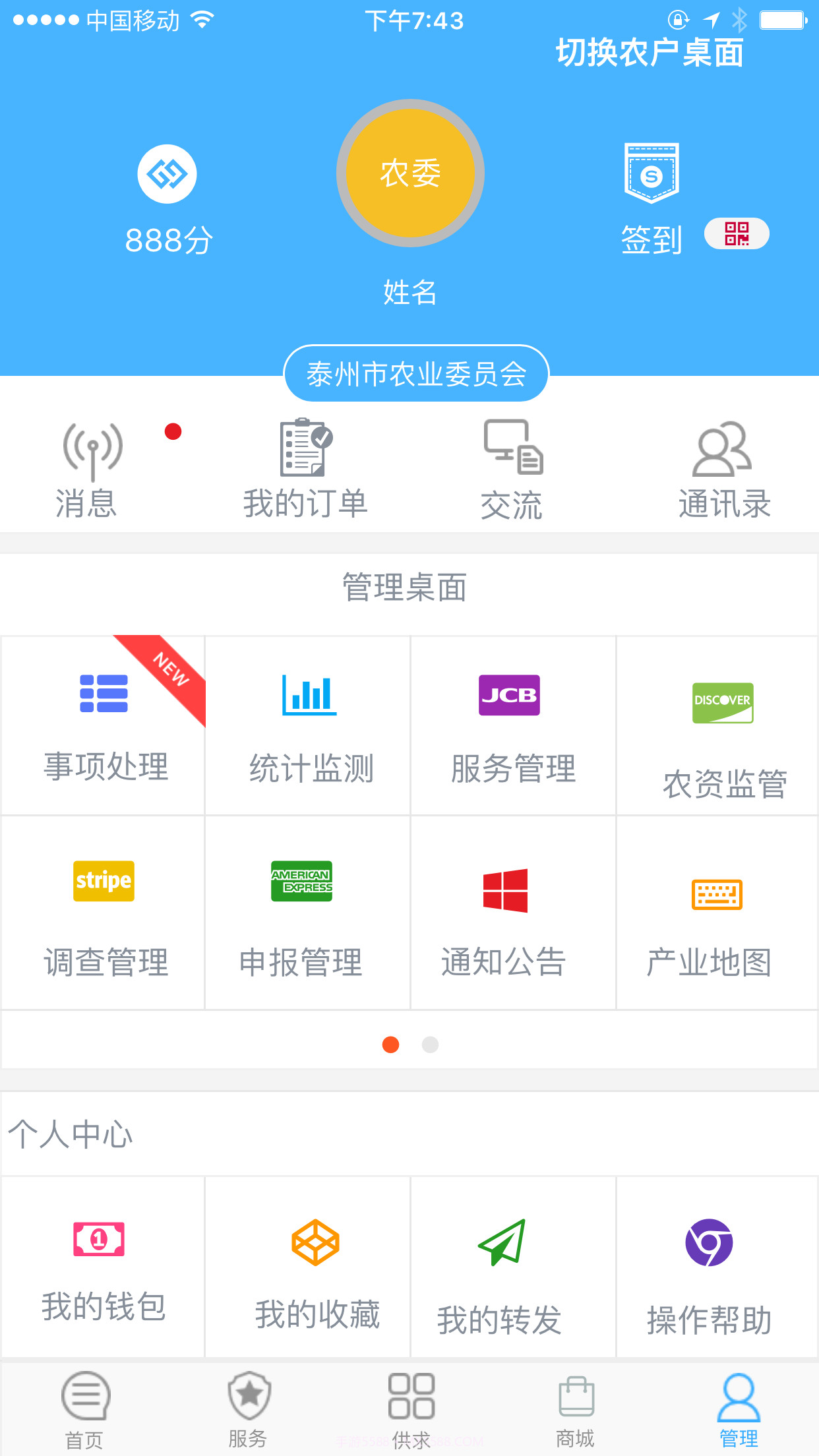Tap 切换农户桌面 to switch desktop
The image size is (819, 1456).
pos(650,51)
